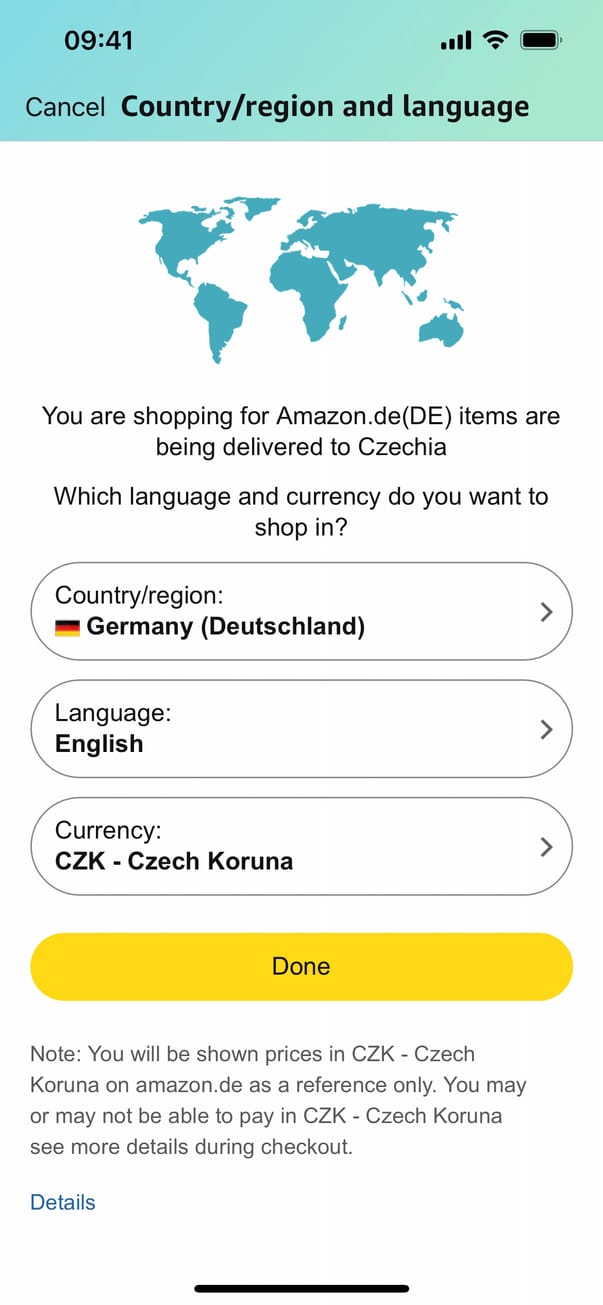Open the Currency CZK picker
Viewport: 603px width, 1305px height.
tap(301, 845)
